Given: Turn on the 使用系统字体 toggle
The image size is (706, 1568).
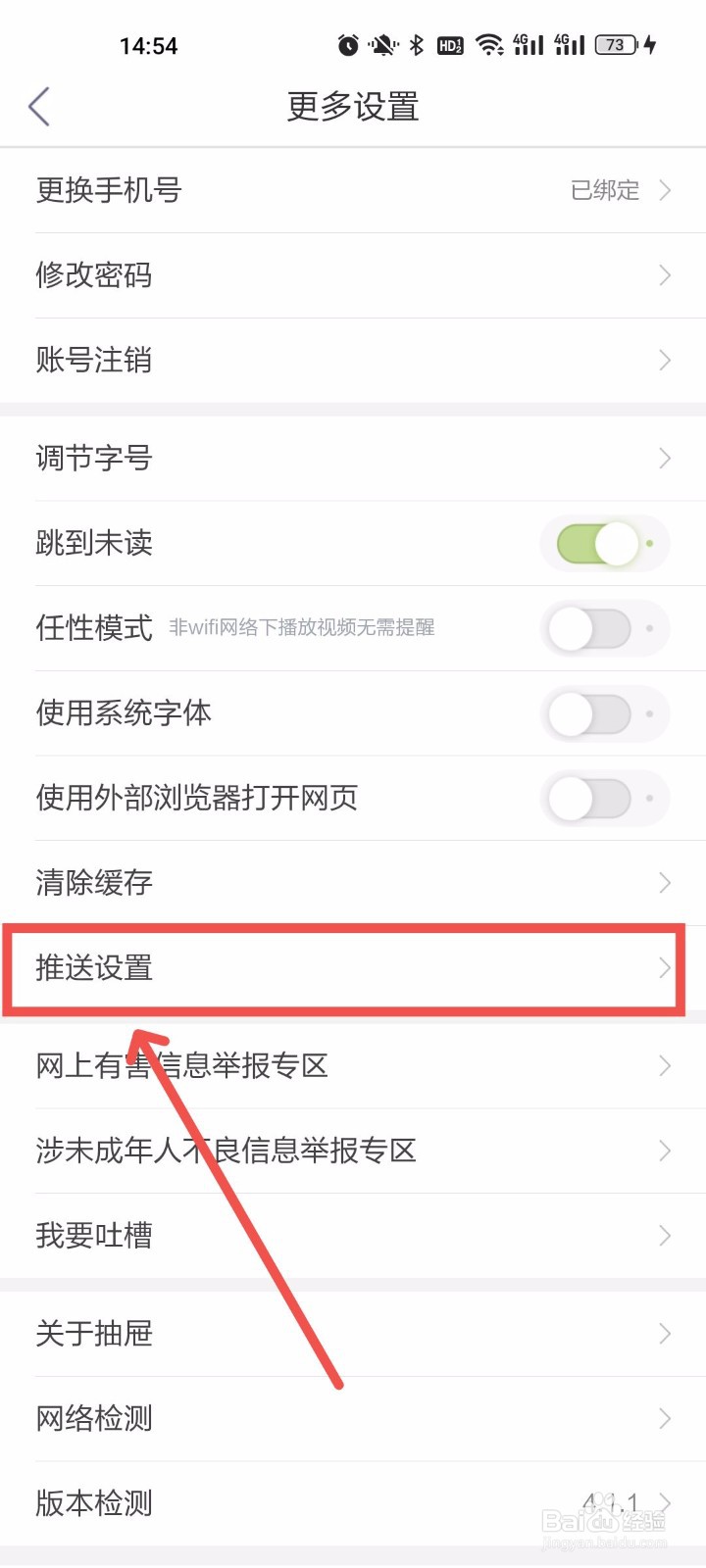Looking at the screenshot, I should pyautogui.click(x=605, y=713).
